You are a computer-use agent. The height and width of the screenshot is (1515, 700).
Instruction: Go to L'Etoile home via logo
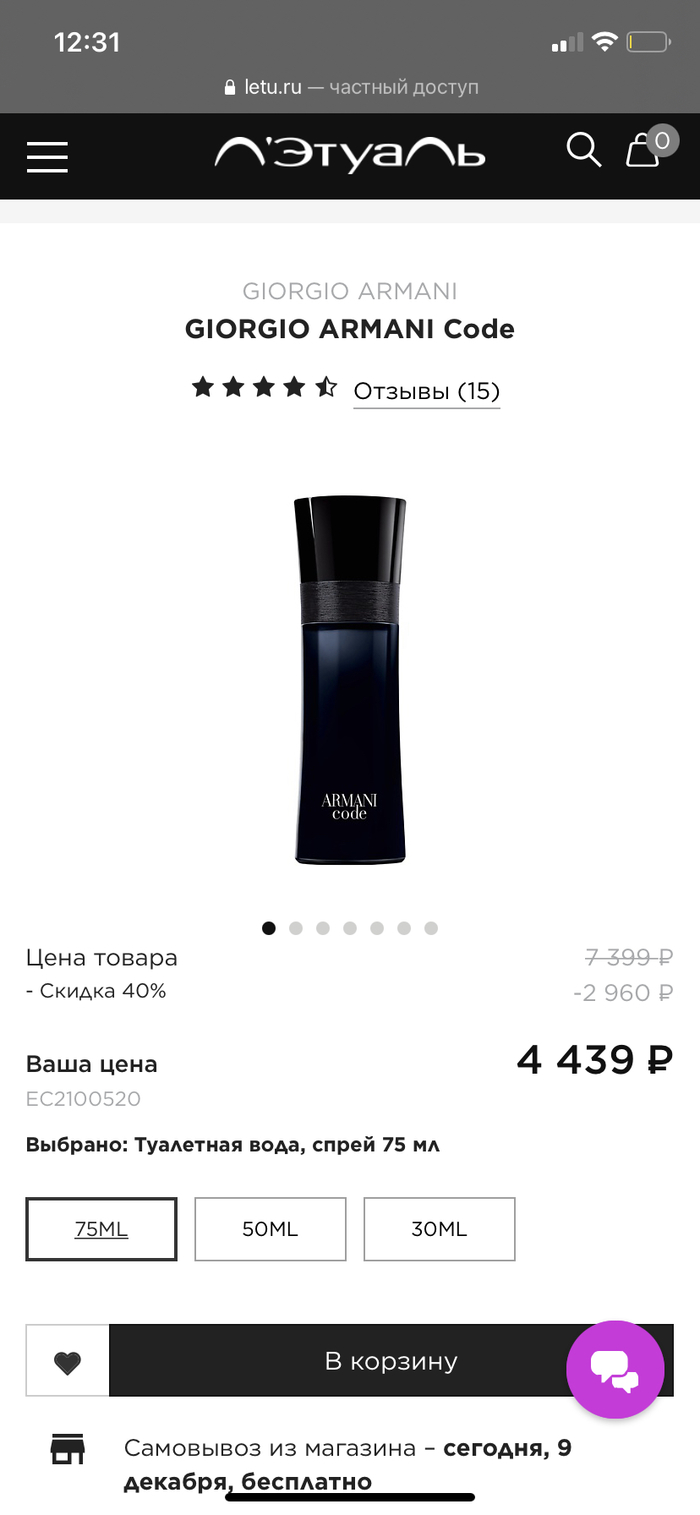(349, 155)
